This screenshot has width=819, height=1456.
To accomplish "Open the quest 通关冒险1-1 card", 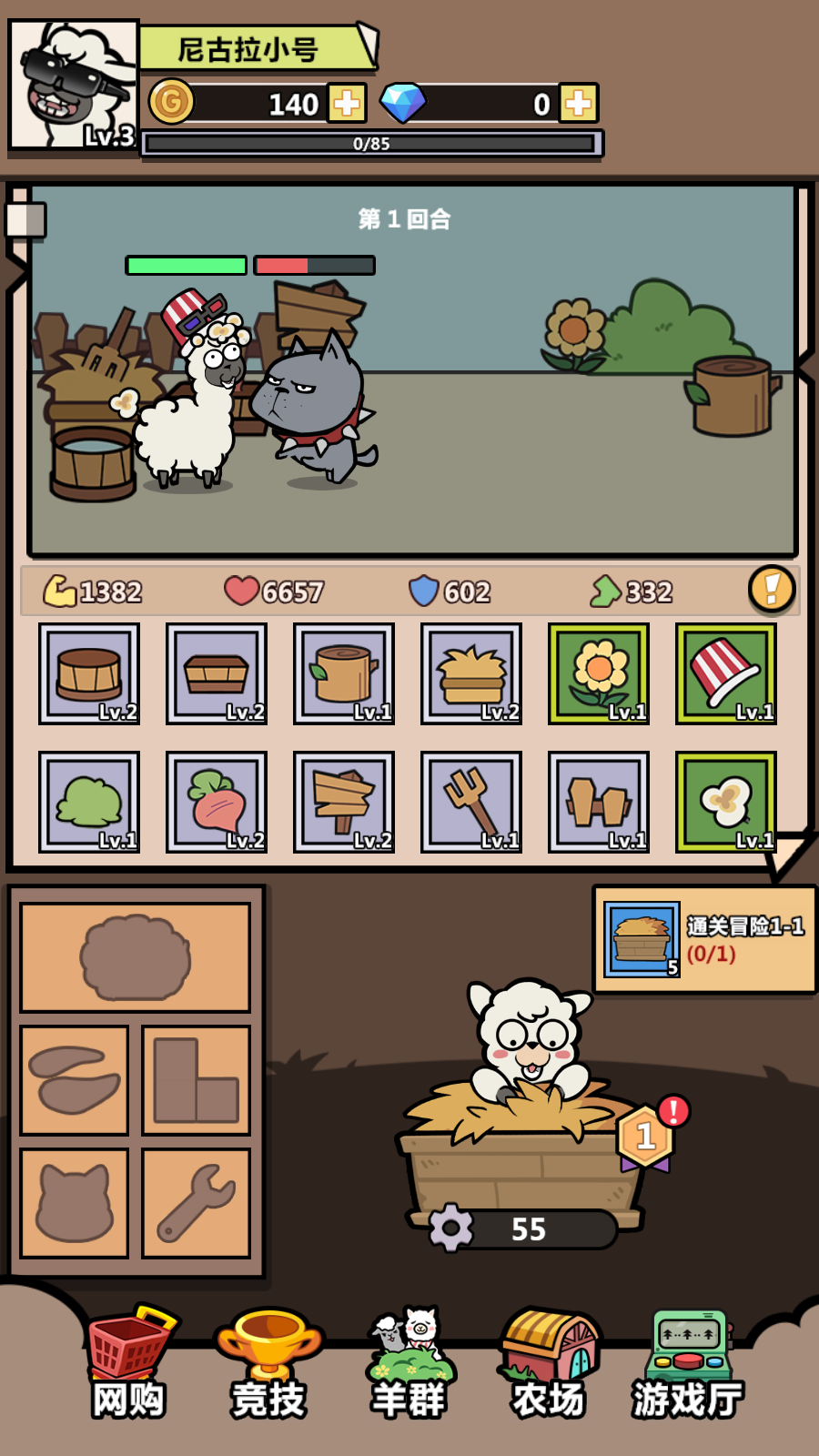I will (x=705, y=939).
